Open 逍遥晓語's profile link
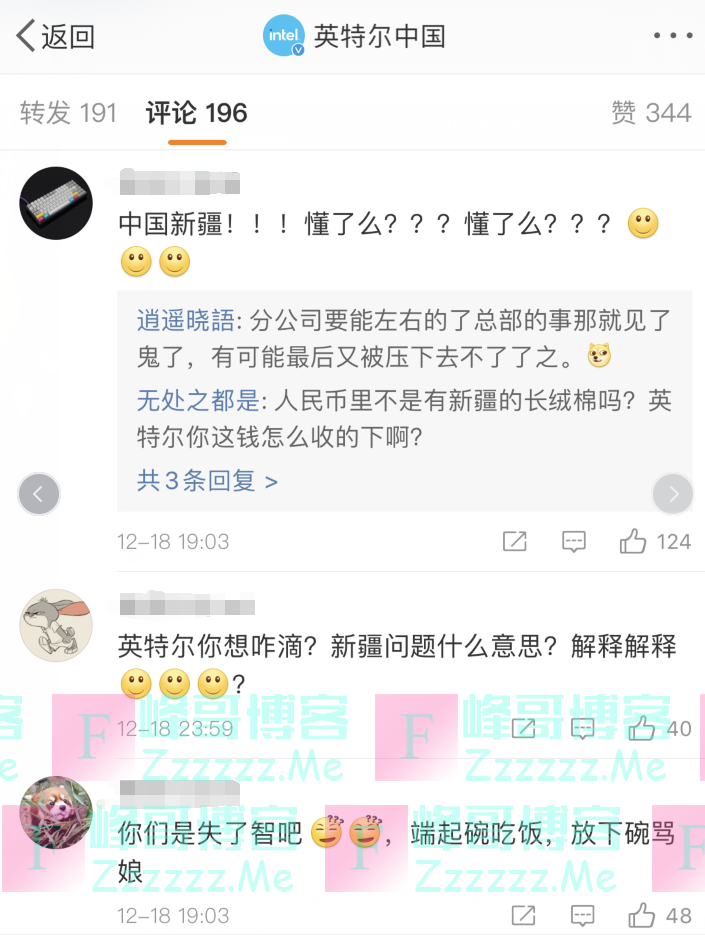This screenshot has width=705, height=935. click(186, 320)
